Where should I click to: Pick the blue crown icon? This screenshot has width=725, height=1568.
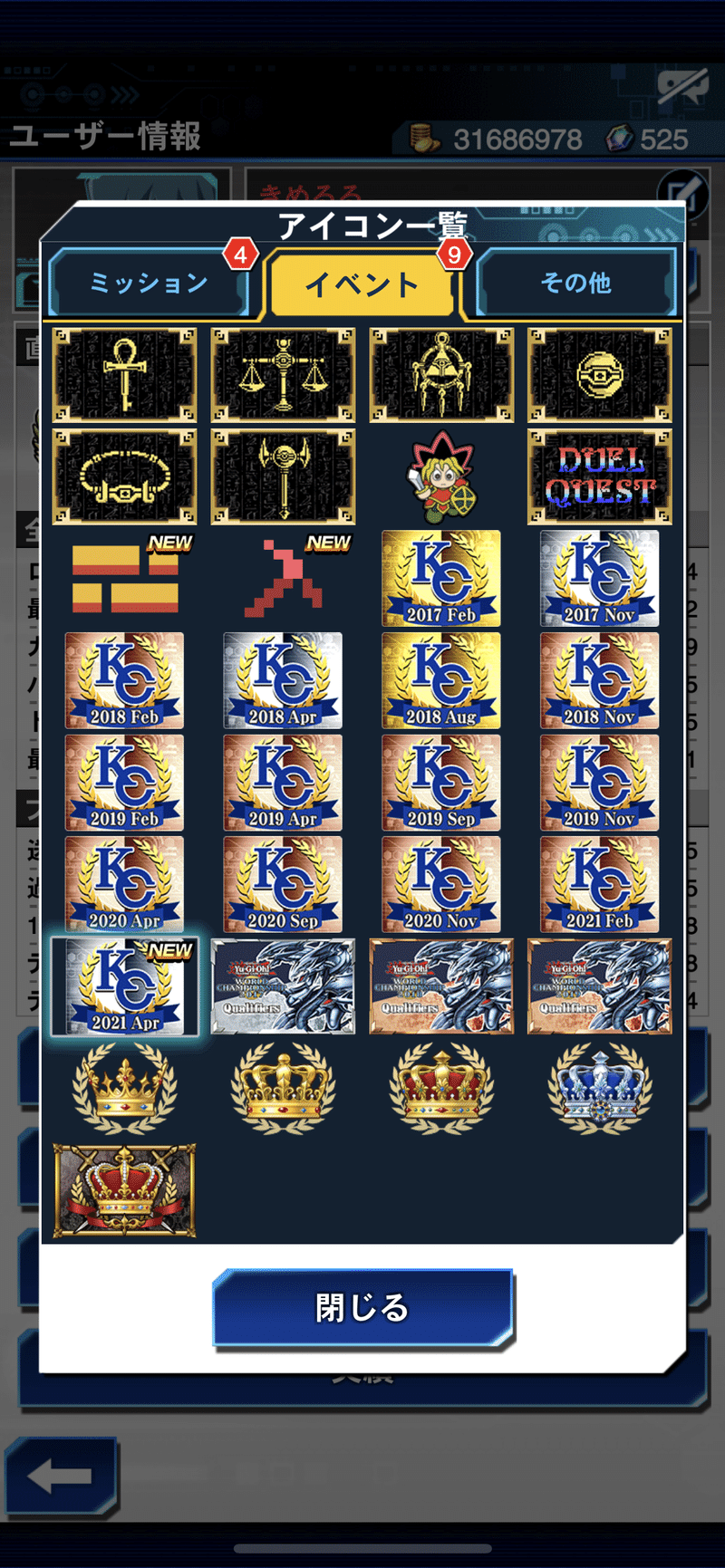click(600, 1089)
